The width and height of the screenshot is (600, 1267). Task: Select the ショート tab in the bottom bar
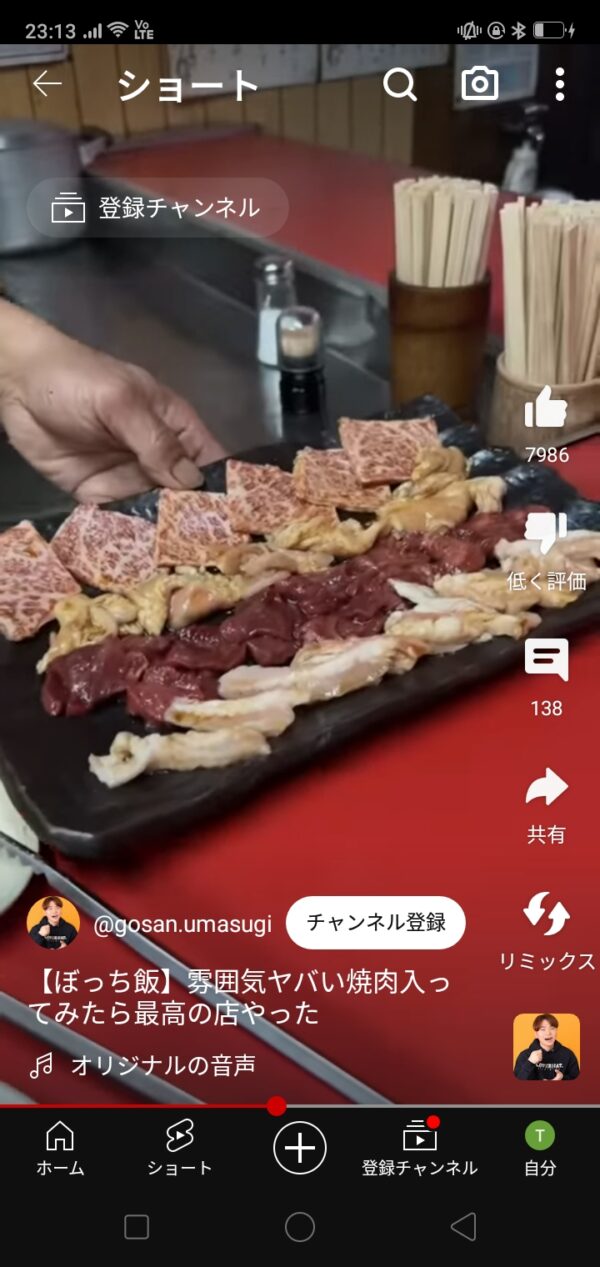[180, 1147]
